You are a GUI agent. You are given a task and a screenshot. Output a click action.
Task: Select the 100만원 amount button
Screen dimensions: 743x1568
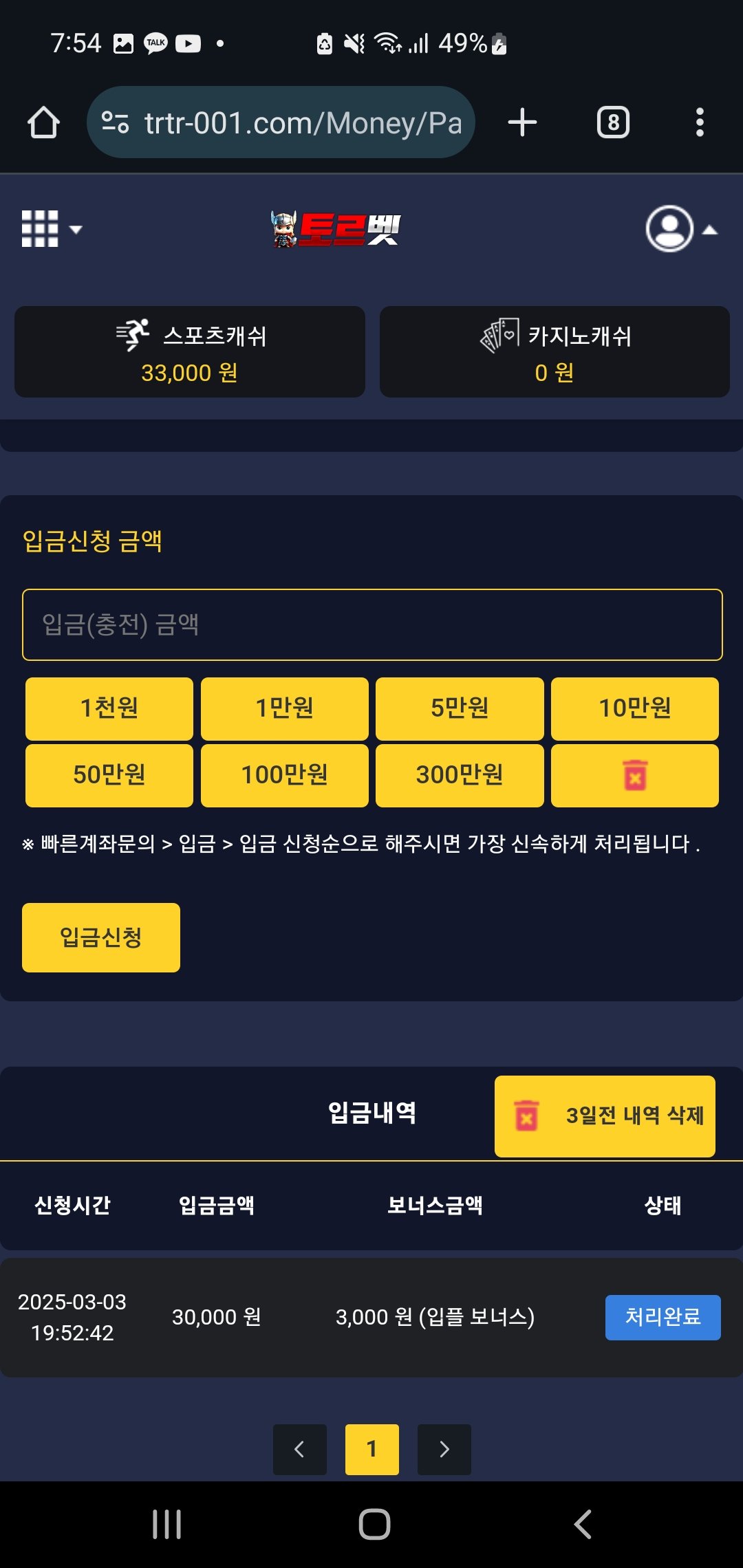[x=284, y=775]
